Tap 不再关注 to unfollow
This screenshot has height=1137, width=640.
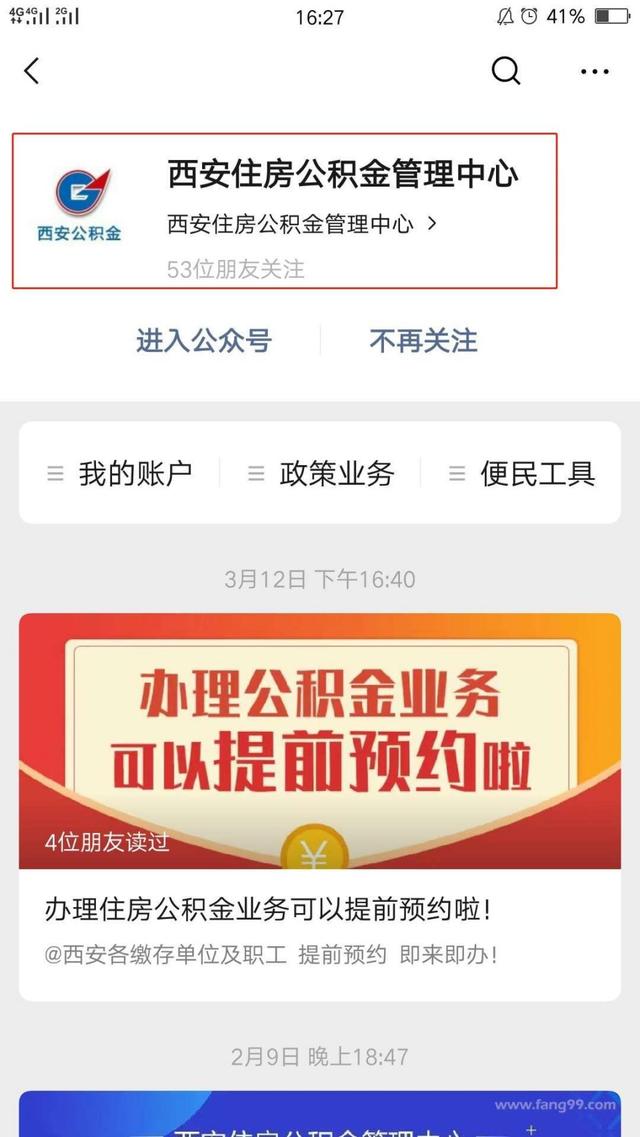coord(423,341)
